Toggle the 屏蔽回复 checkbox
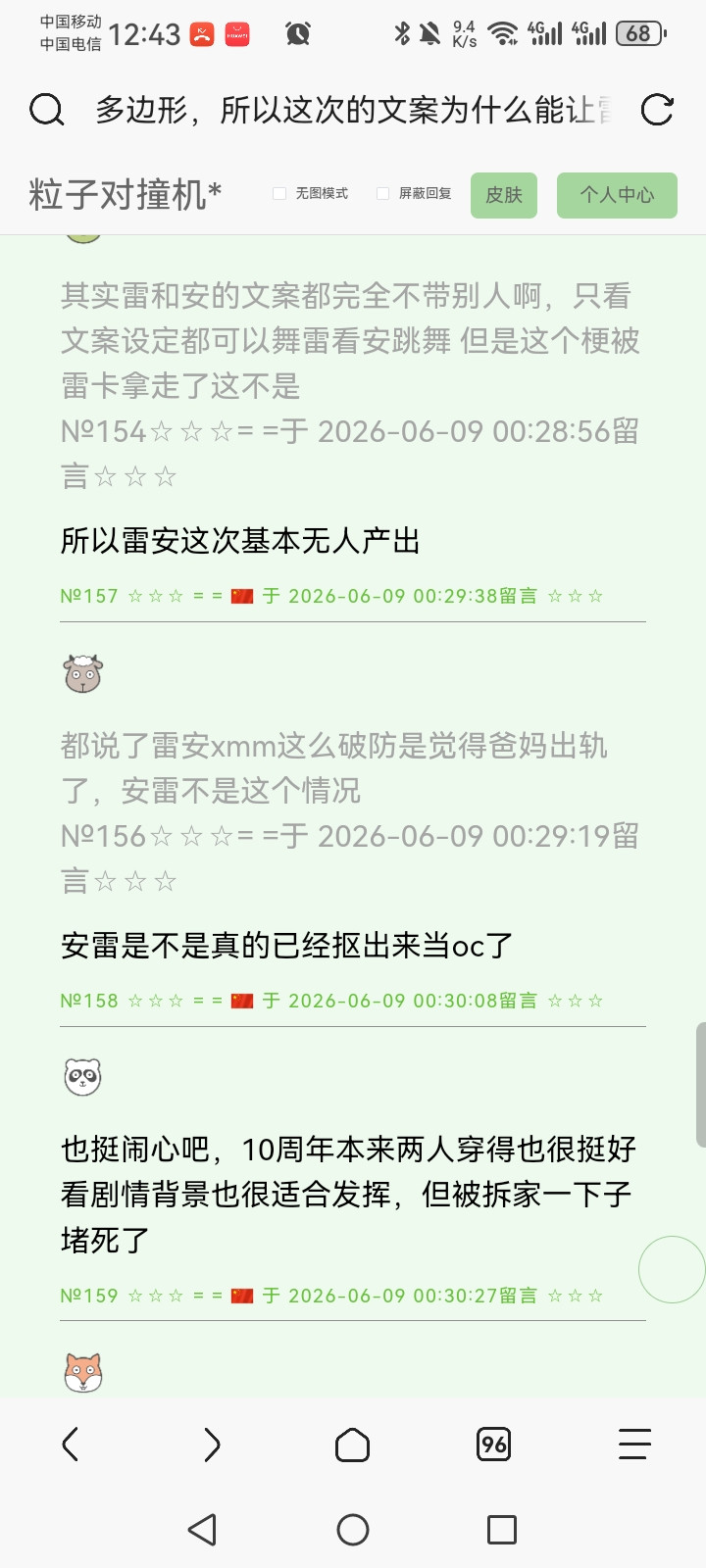The height and width of the screenshot is (1568, 706). (383, 194)
